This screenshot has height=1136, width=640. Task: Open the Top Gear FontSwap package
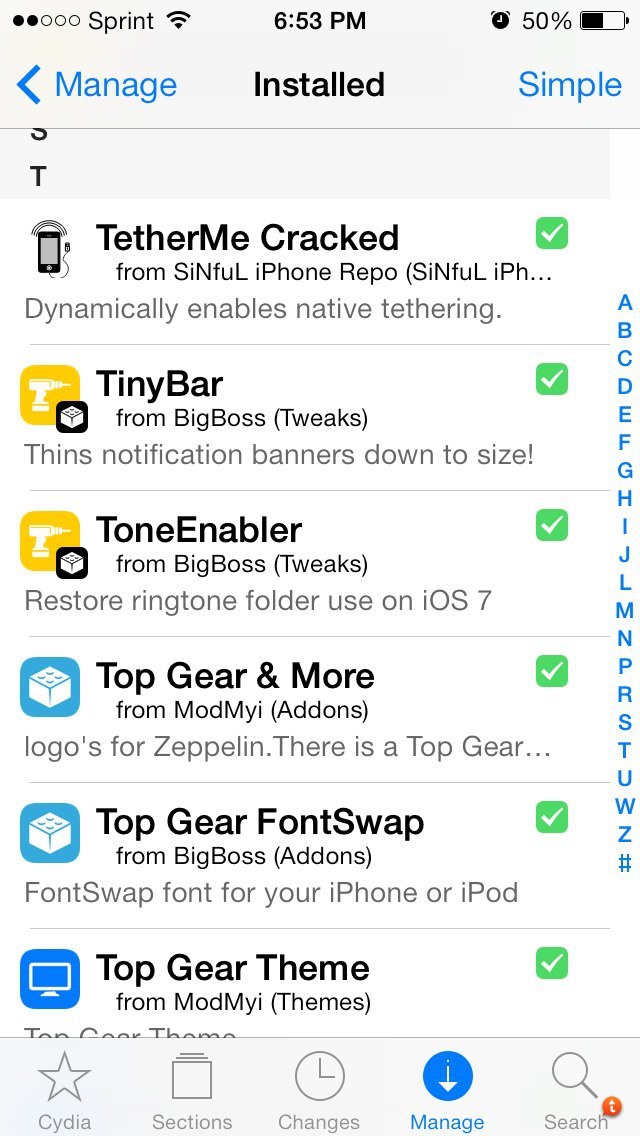click(300, 855)
